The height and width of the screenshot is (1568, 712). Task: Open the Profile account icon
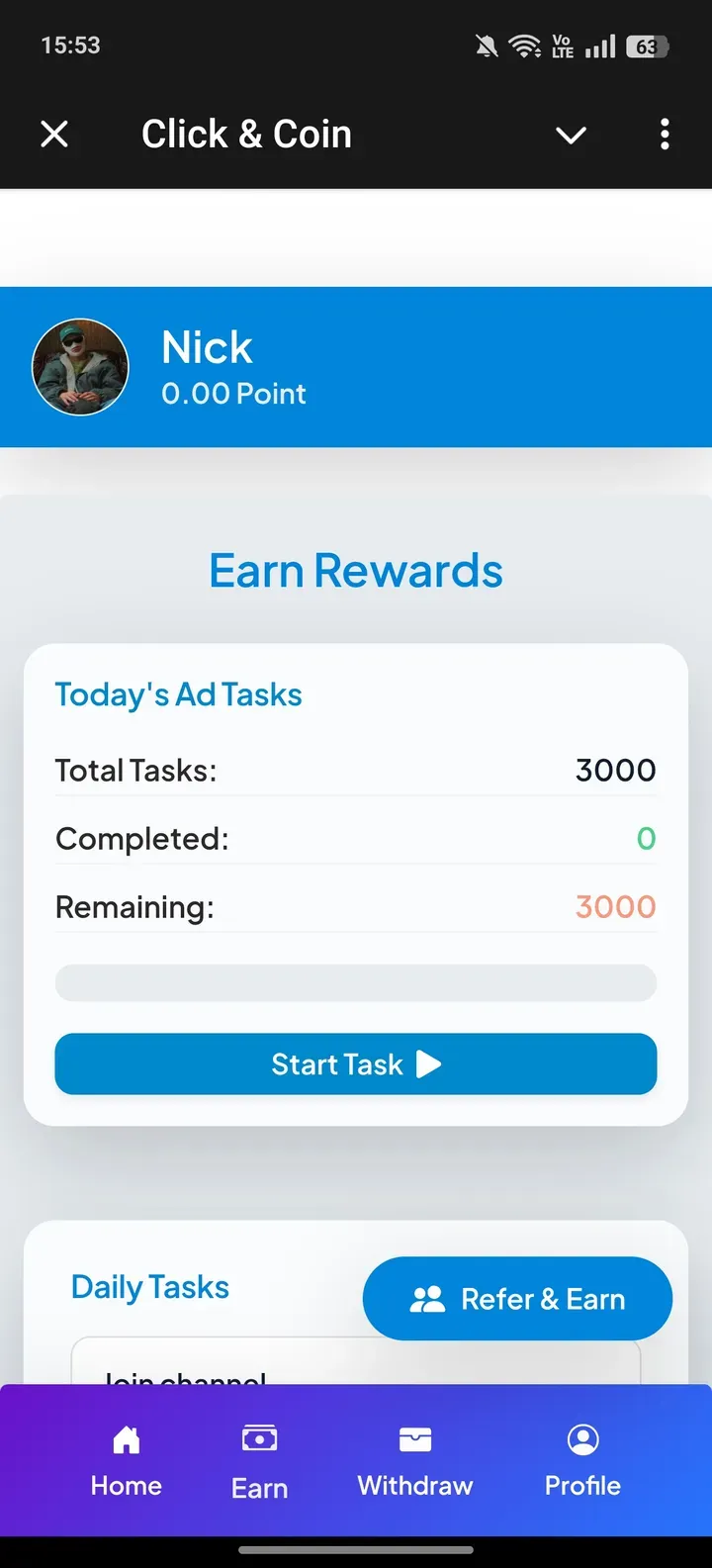(x=581, y=1438)
